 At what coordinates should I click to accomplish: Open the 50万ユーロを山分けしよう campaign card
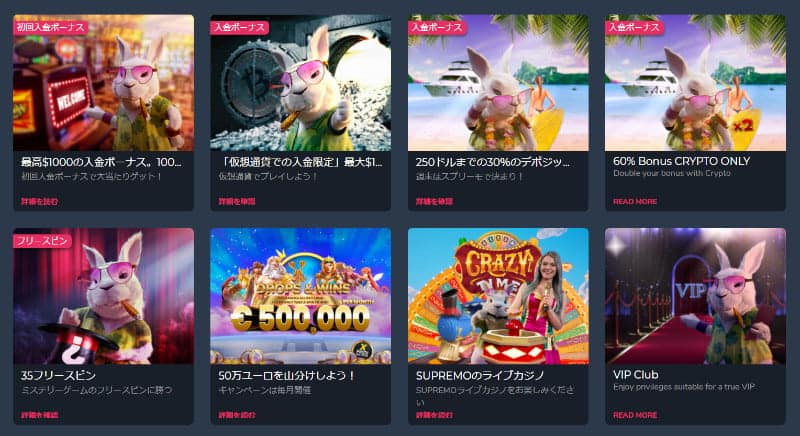pyautogui.click(x=300, y=297)
